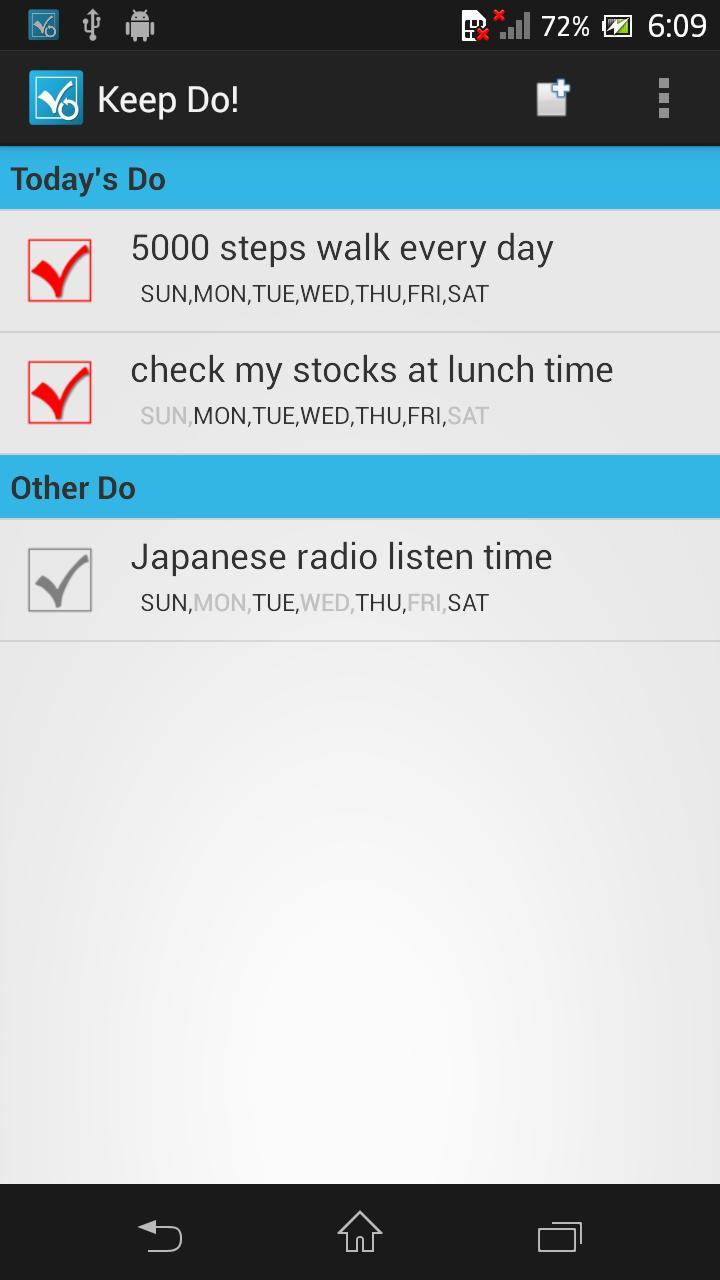Uncheck the check my stocks checkbox
The width and height of the screenshot is (720, 1280).
tap(60, 393)
